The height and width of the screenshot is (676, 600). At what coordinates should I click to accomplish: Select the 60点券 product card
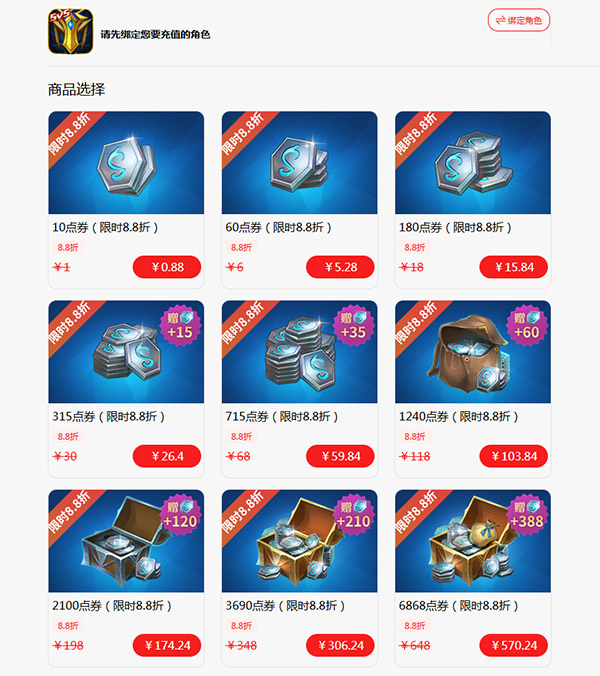click(x=299, y=163)
